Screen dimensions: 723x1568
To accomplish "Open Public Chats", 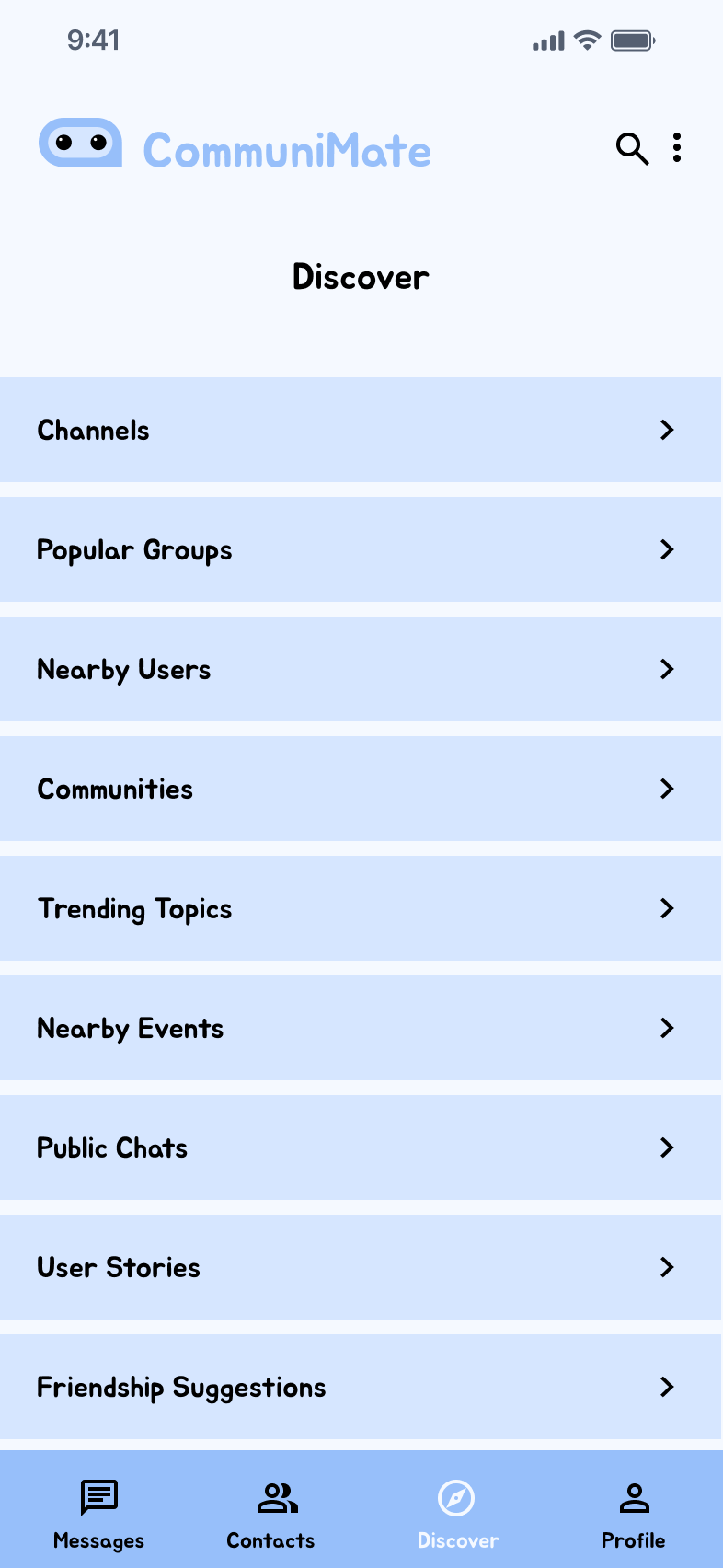I will coord(361,1147).
